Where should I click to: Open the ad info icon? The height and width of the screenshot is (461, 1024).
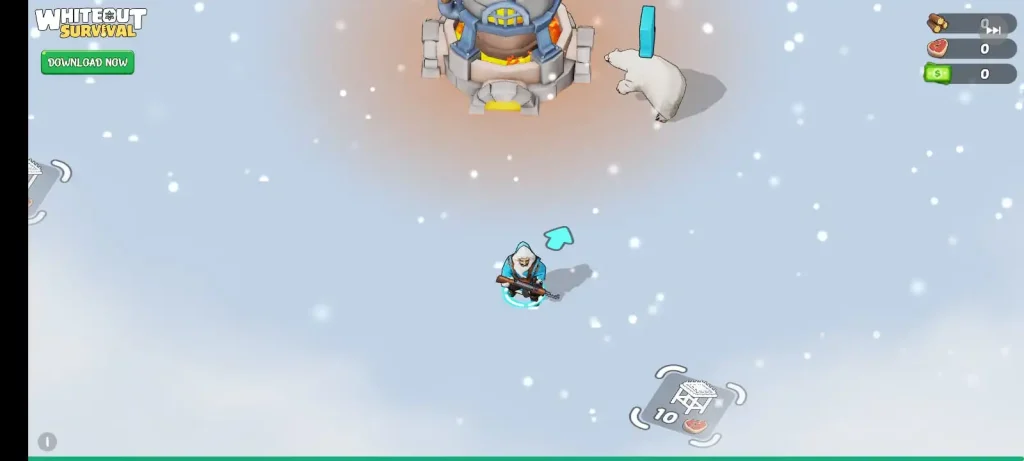coord(47,441)
